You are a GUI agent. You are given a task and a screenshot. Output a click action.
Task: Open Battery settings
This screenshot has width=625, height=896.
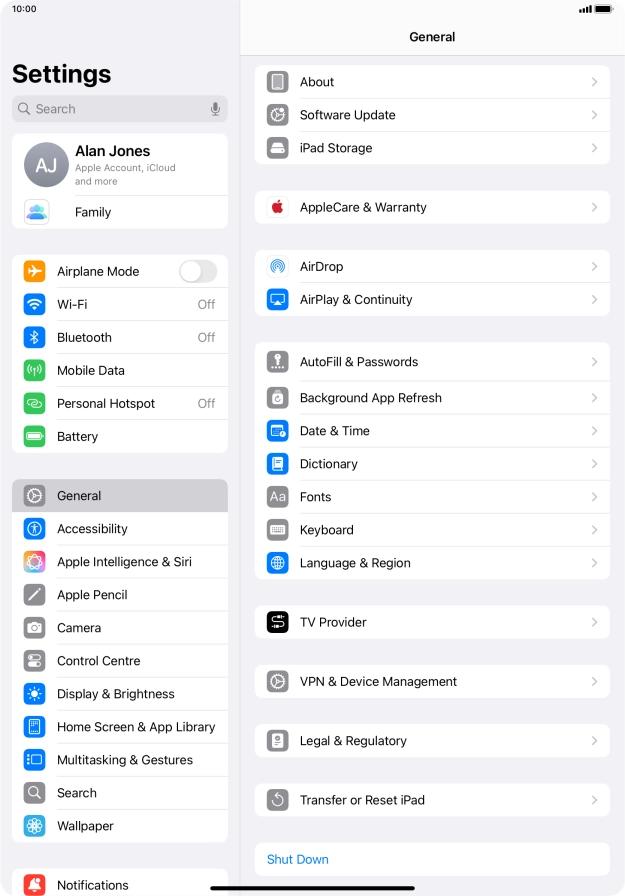[120, 436]
